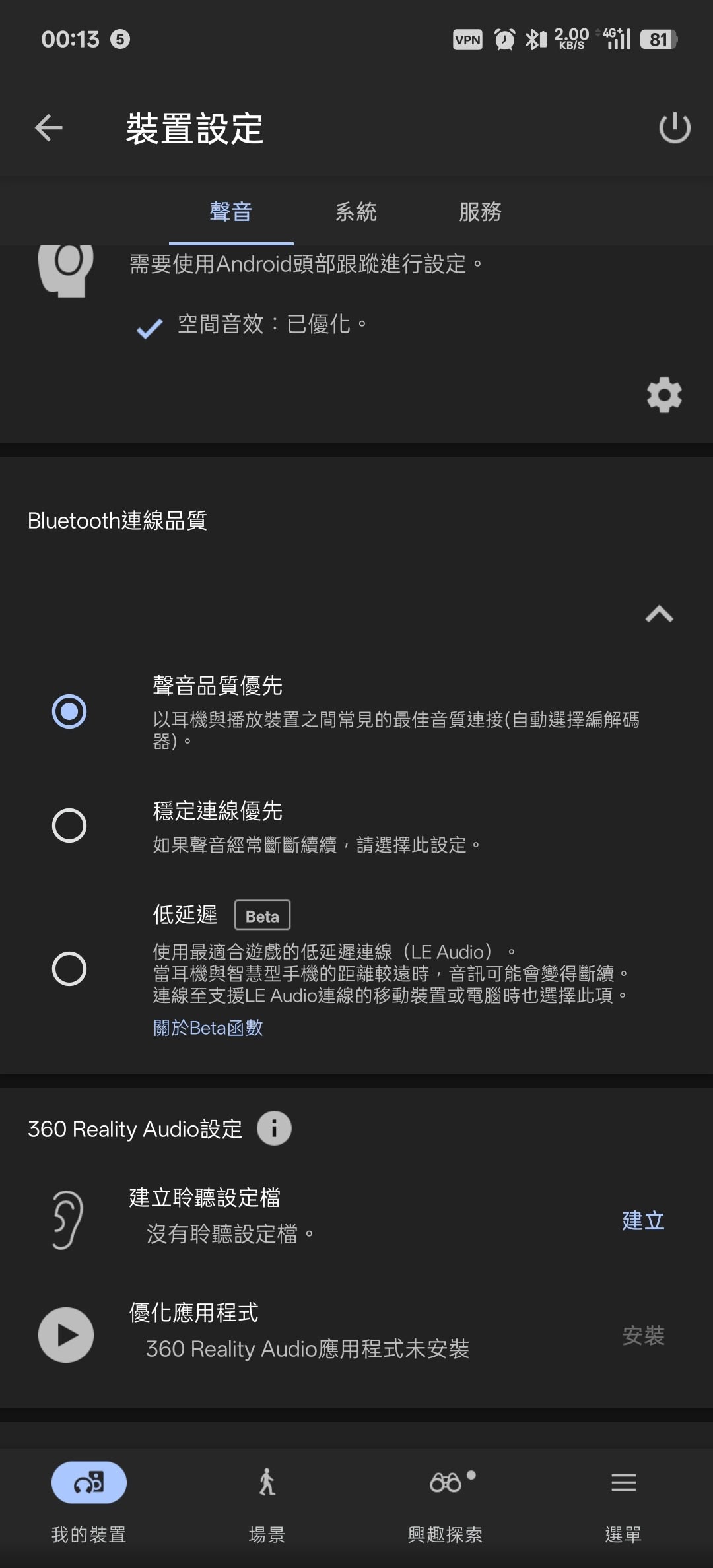Tap 安裝 for 360 Reality Audio app
The width and height of the screenshot is (713, 1568).
[643, 1336]
